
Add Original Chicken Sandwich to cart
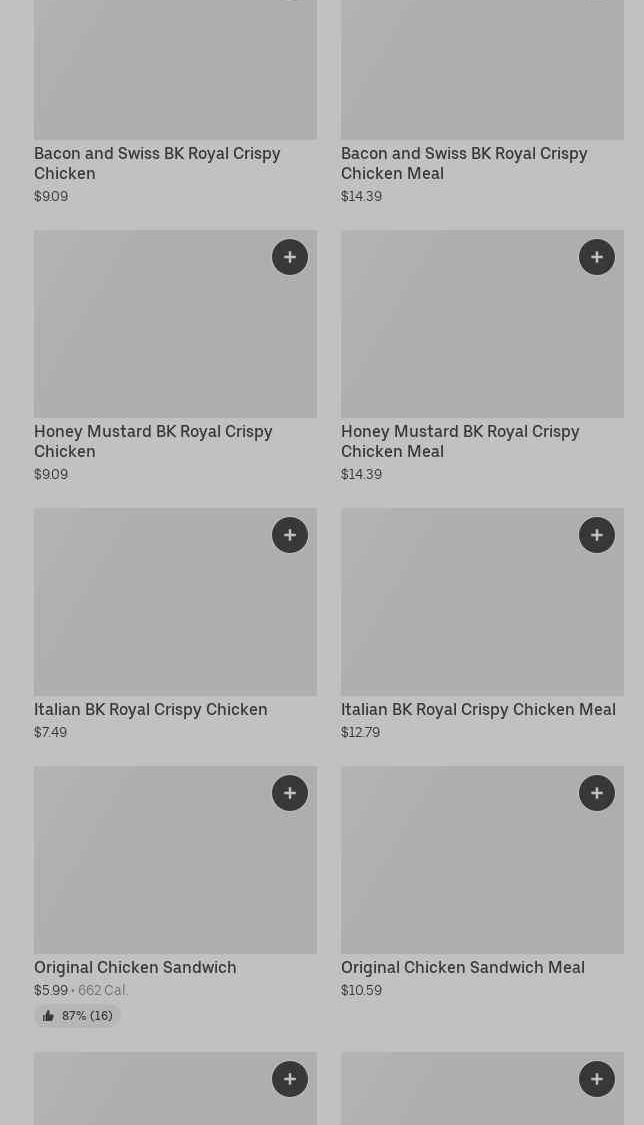(290, 793)
